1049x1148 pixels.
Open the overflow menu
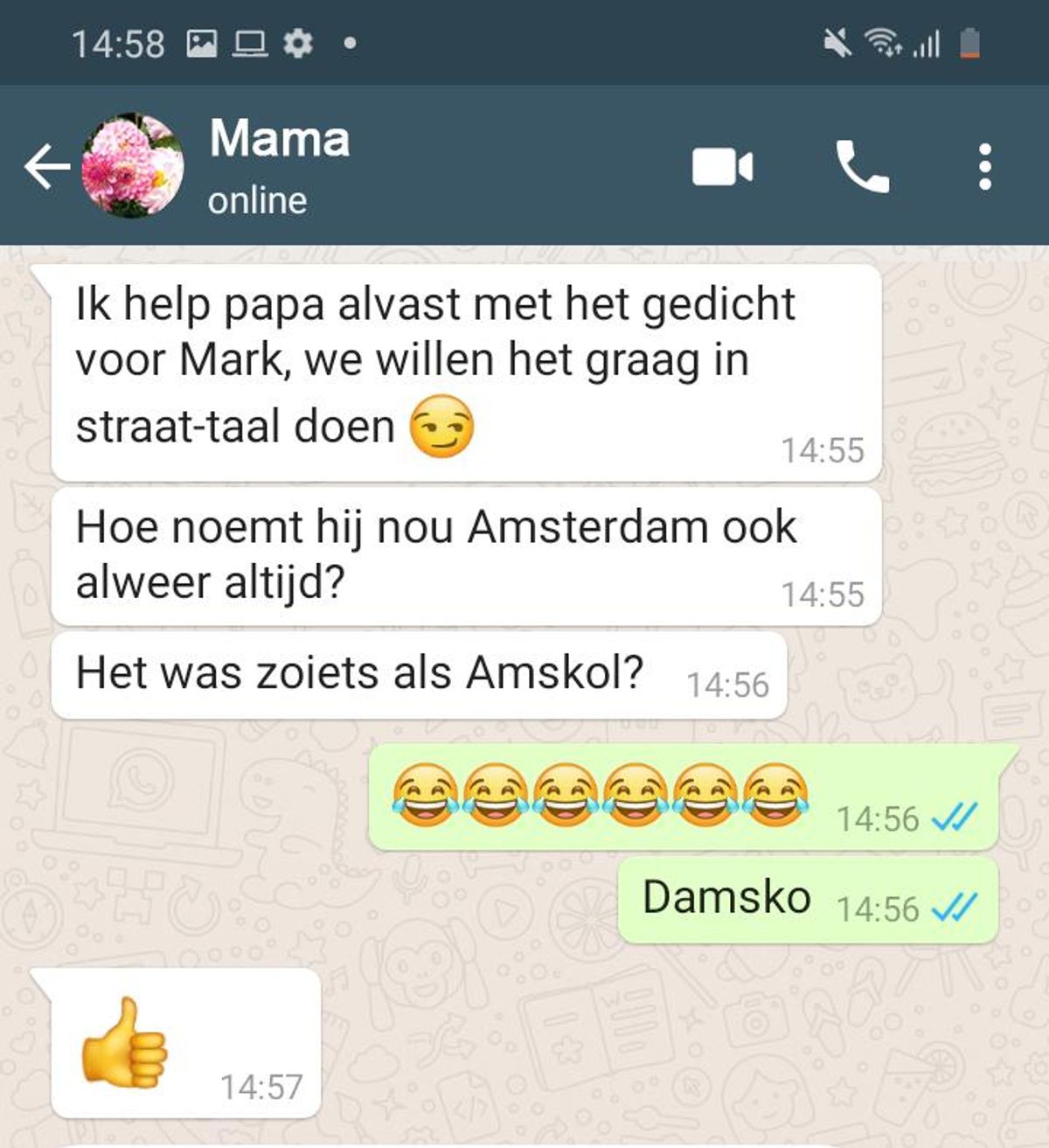point(984,166)
